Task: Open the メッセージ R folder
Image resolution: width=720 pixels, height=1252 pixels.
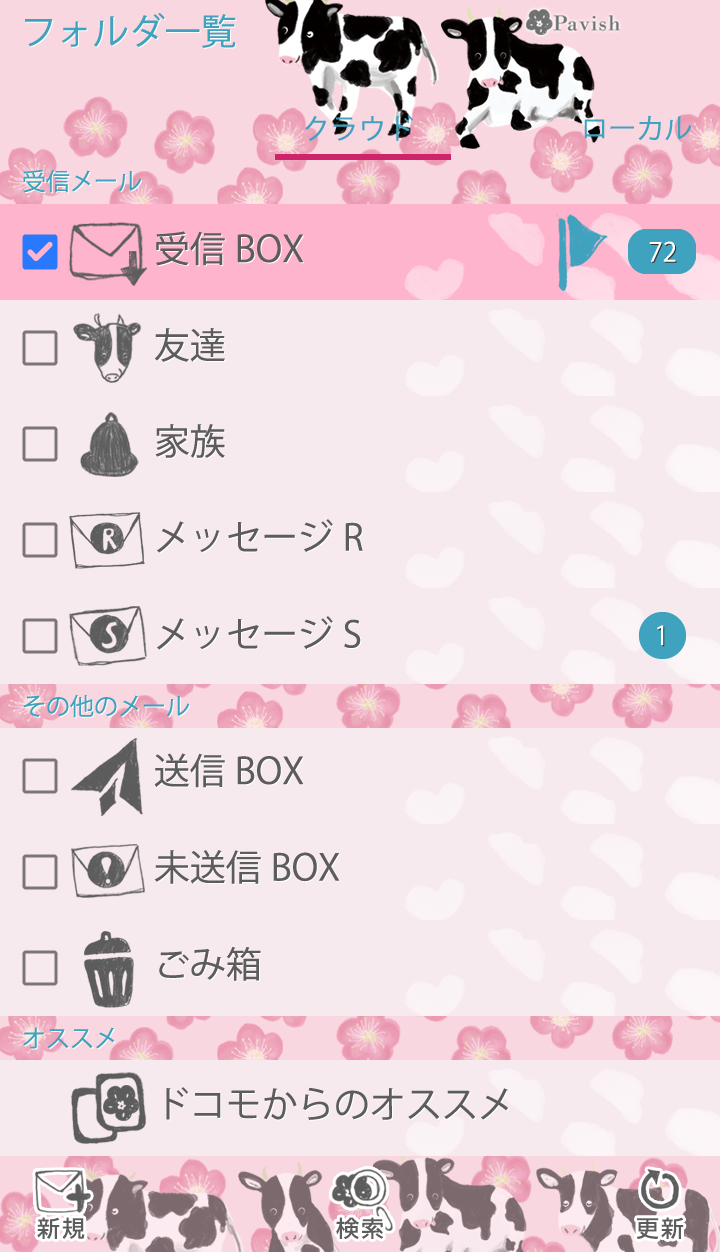Action: point(260,539)
